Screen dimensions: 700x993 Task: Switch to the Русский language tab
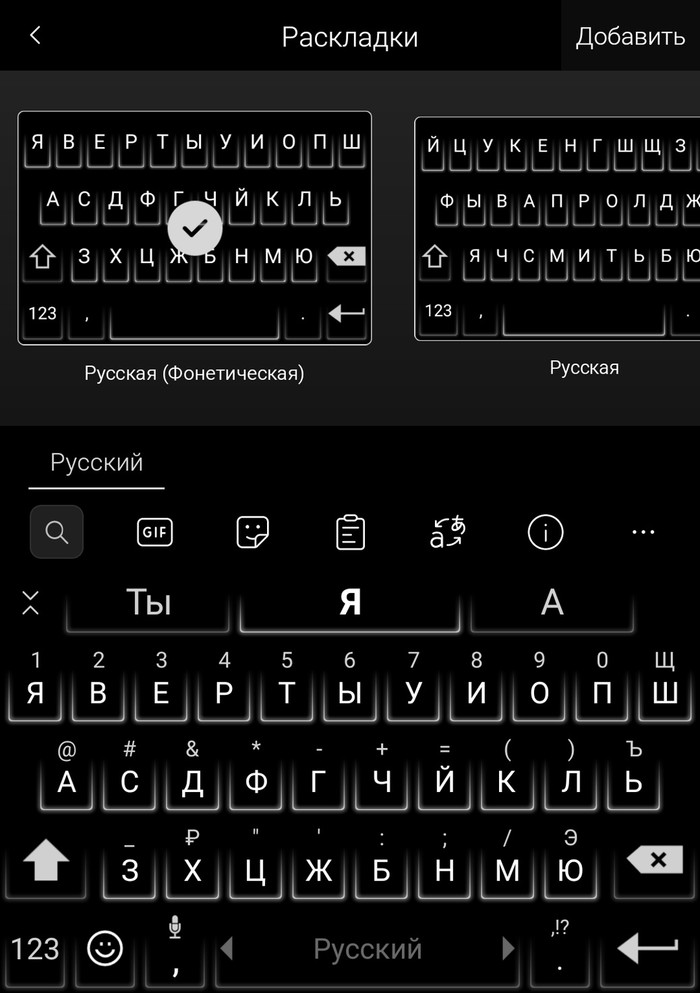tap(97, 464)
